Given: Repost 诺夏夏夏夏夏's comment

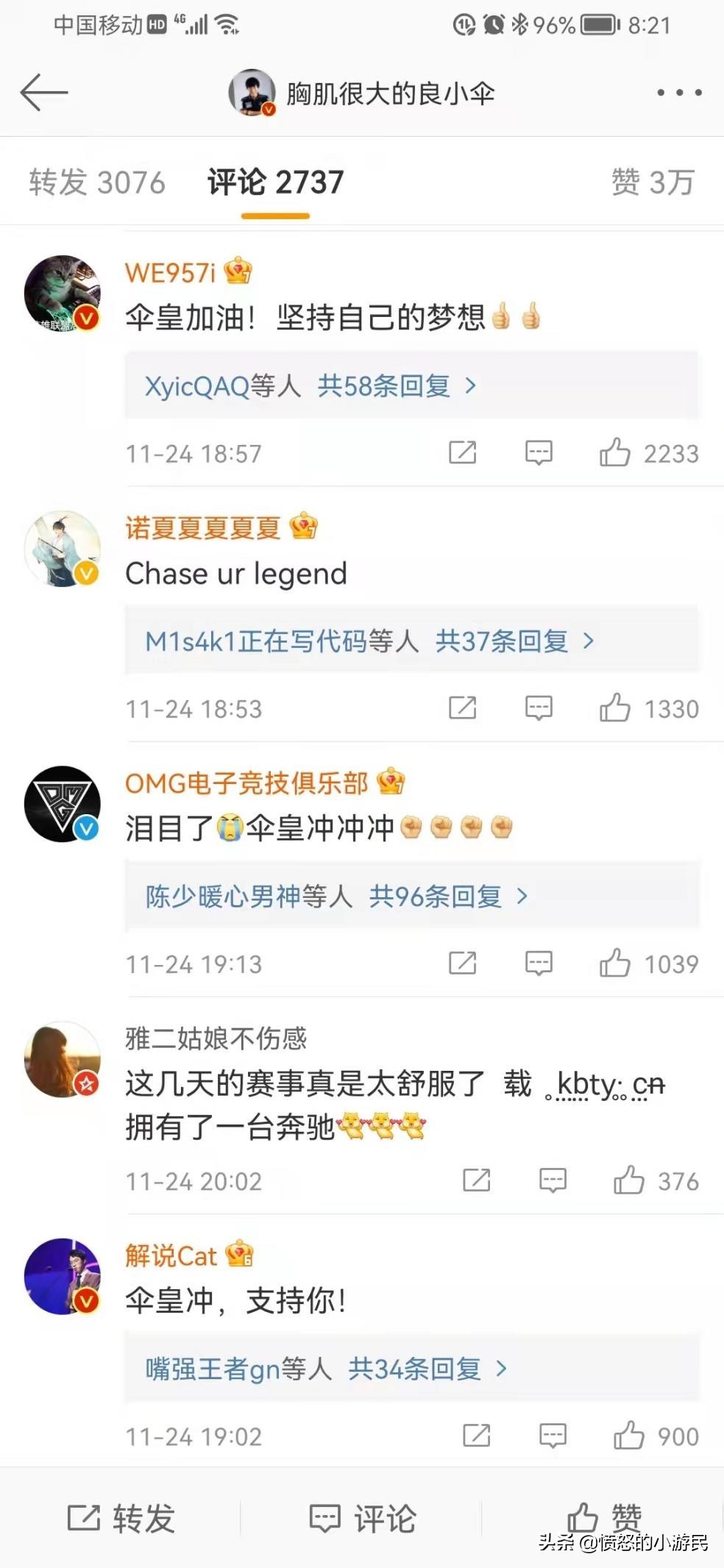Looking at the screenshot, I should coord(463,708).
